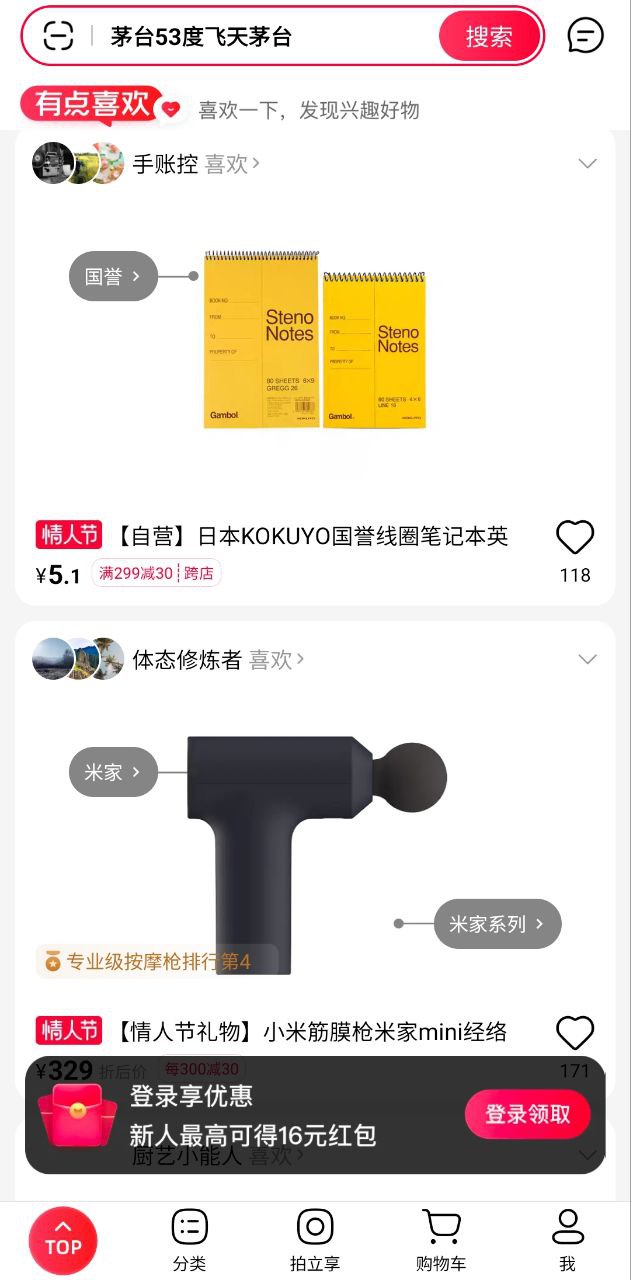Tap the 登录领取 button
This screenshot has width=631, height=1280.
pyautogui.click(x=527, y=1114)
